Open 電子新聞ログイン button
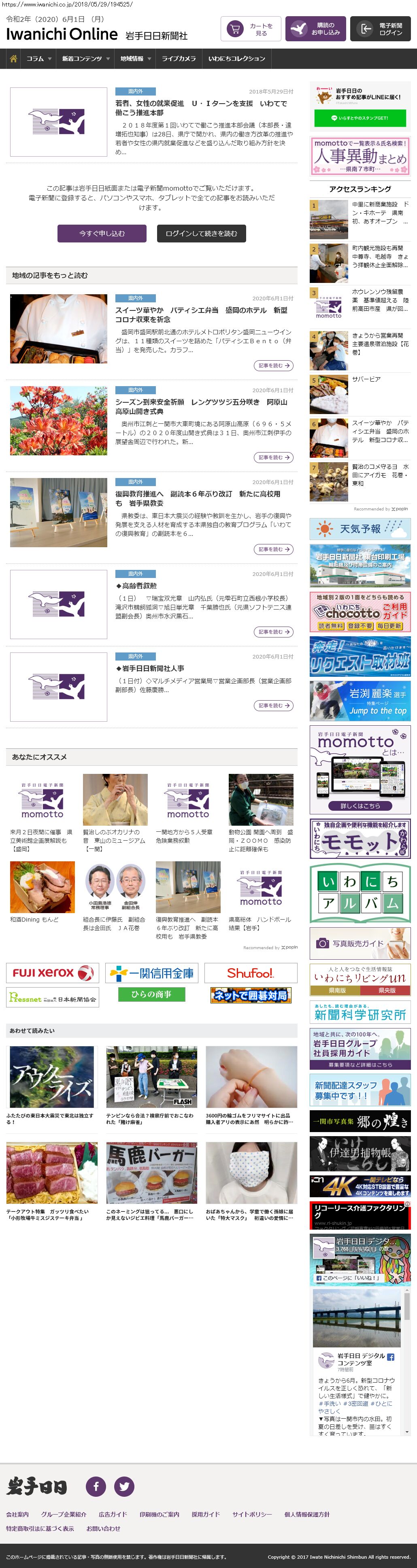417x1568 pixels. [x=382, y=29]
